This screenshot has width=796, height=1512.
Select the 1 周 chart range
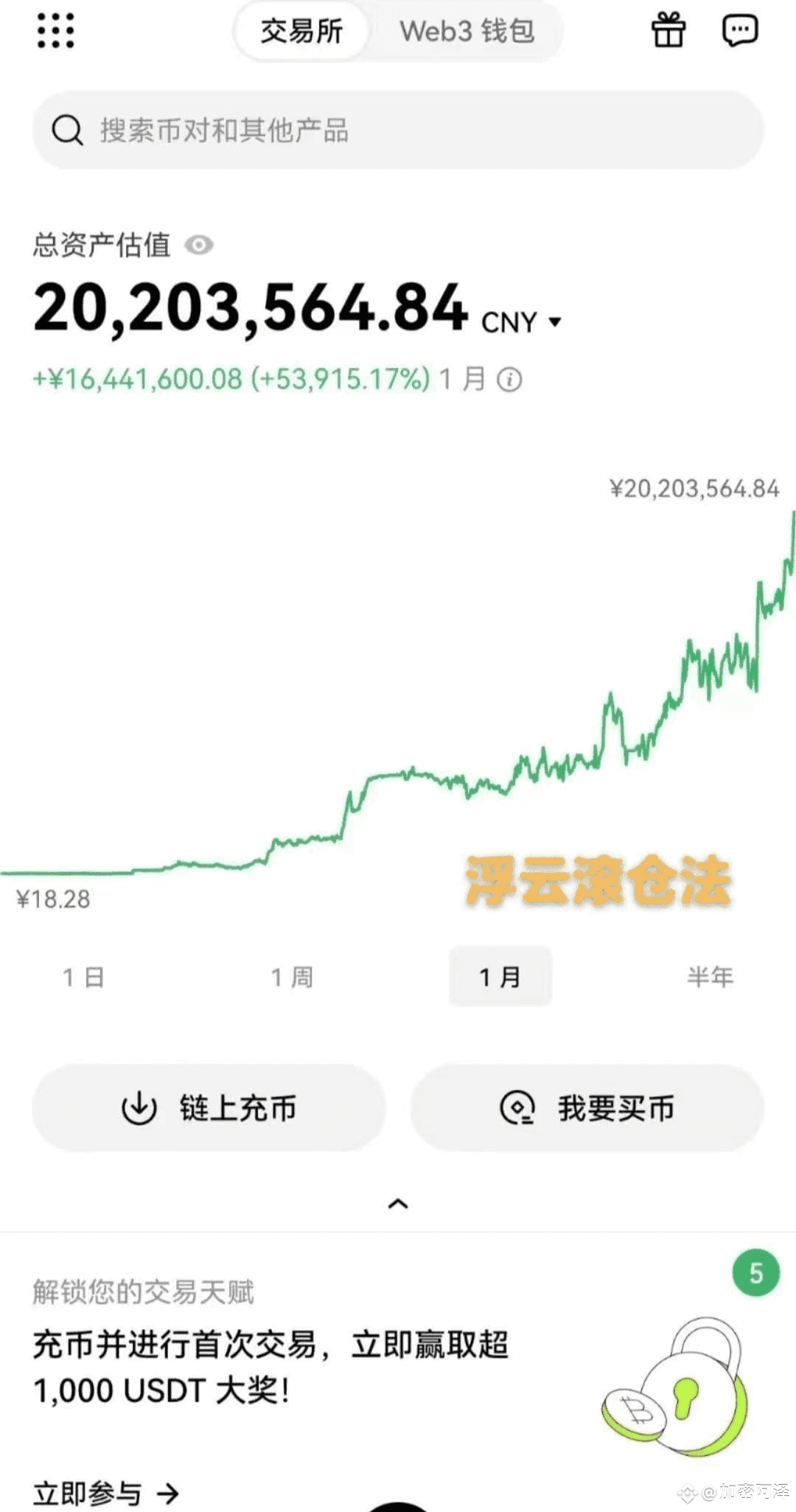click(x=292, y=977)
